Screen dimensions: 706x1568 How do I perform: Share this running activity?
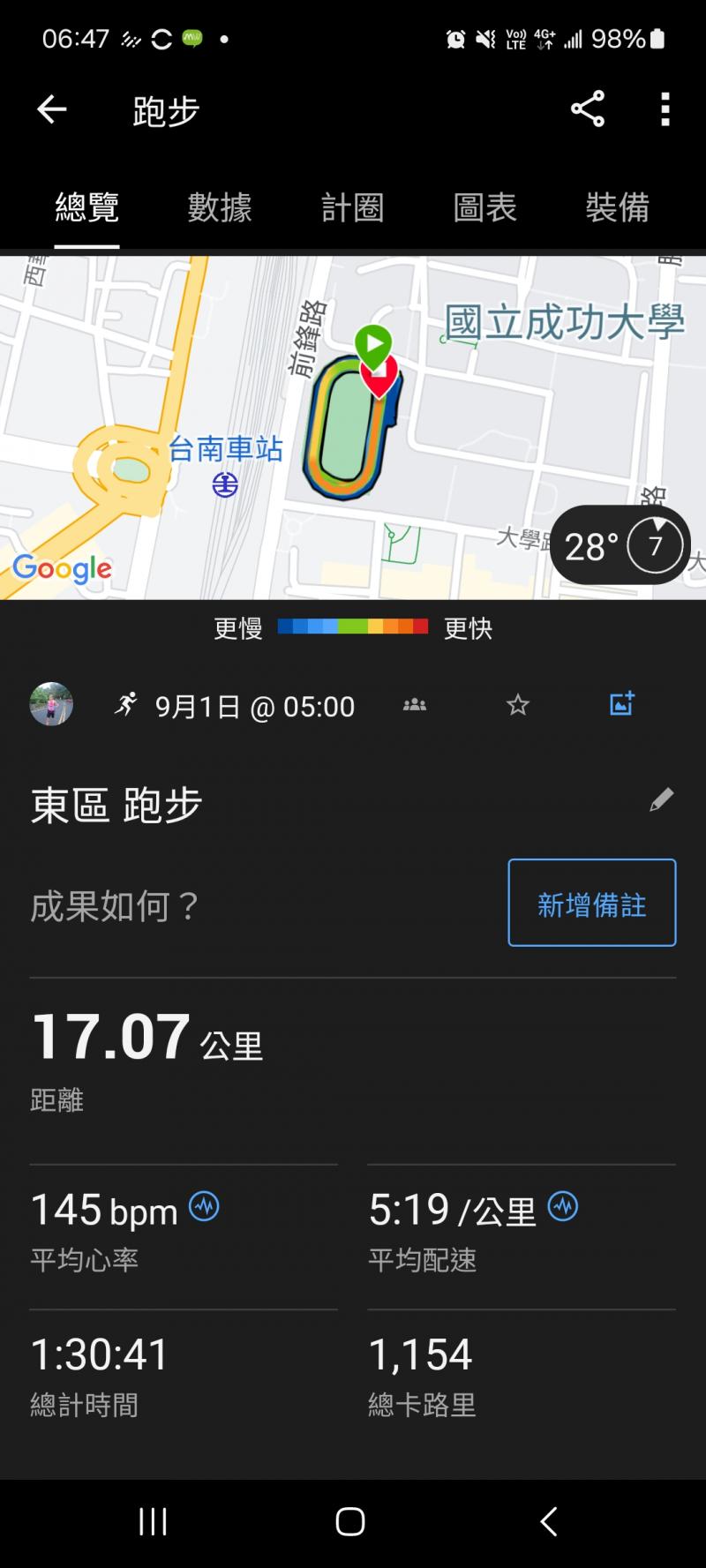point(588,109)
